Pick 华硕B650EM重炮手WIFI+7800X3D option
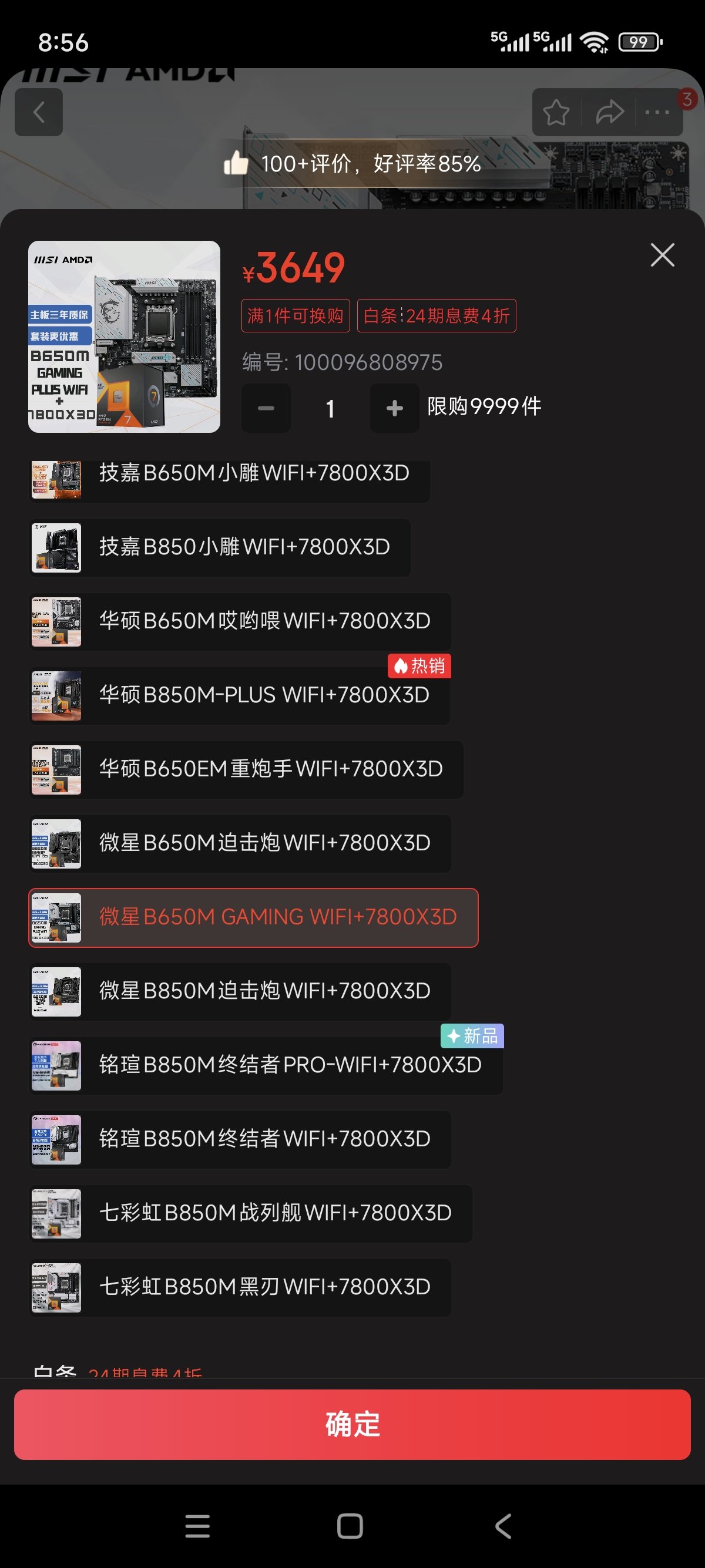This screenshot has width=705, height=1568. point(246,769)
